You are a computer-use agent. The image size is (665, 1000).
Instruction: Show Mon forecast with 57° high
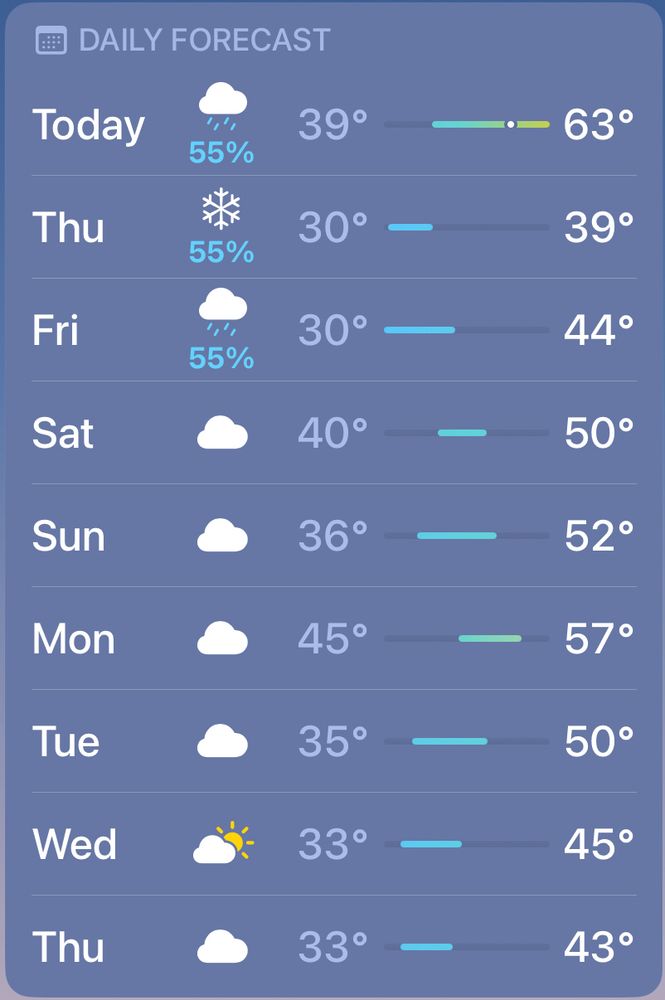pyautogui.click(x=332, y=639)
